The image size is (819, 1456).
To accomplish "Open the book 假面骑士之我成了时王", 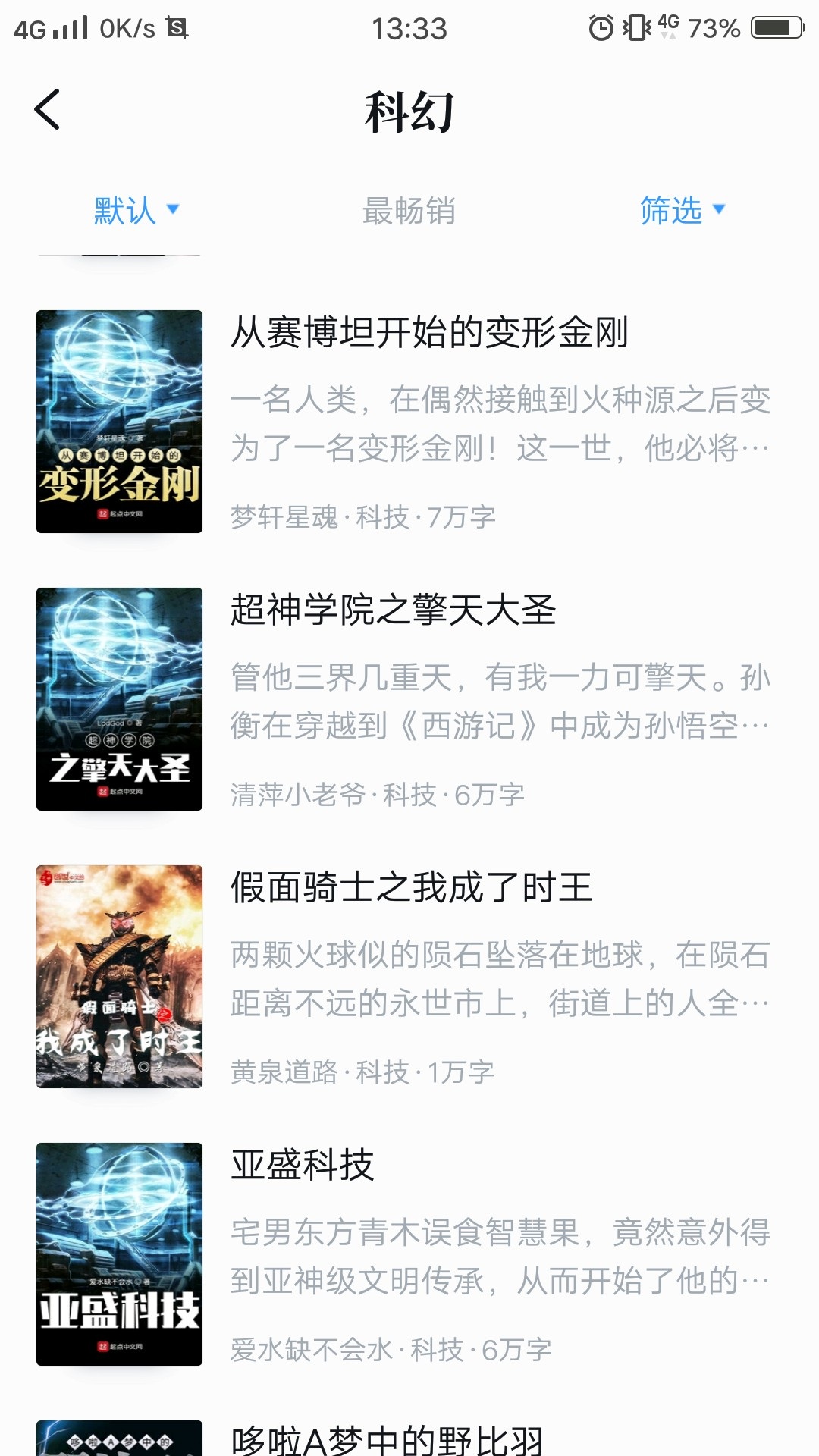I will click(411, 888).
